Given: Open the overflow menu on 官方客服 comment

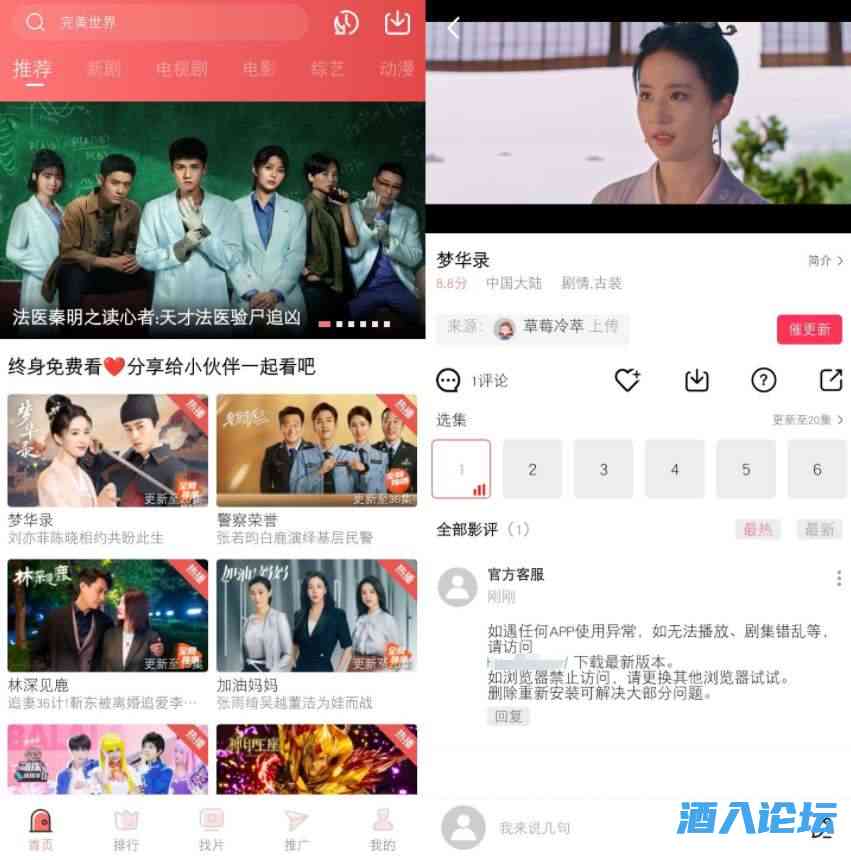Looking at the screenshot, I should (838, 578).
